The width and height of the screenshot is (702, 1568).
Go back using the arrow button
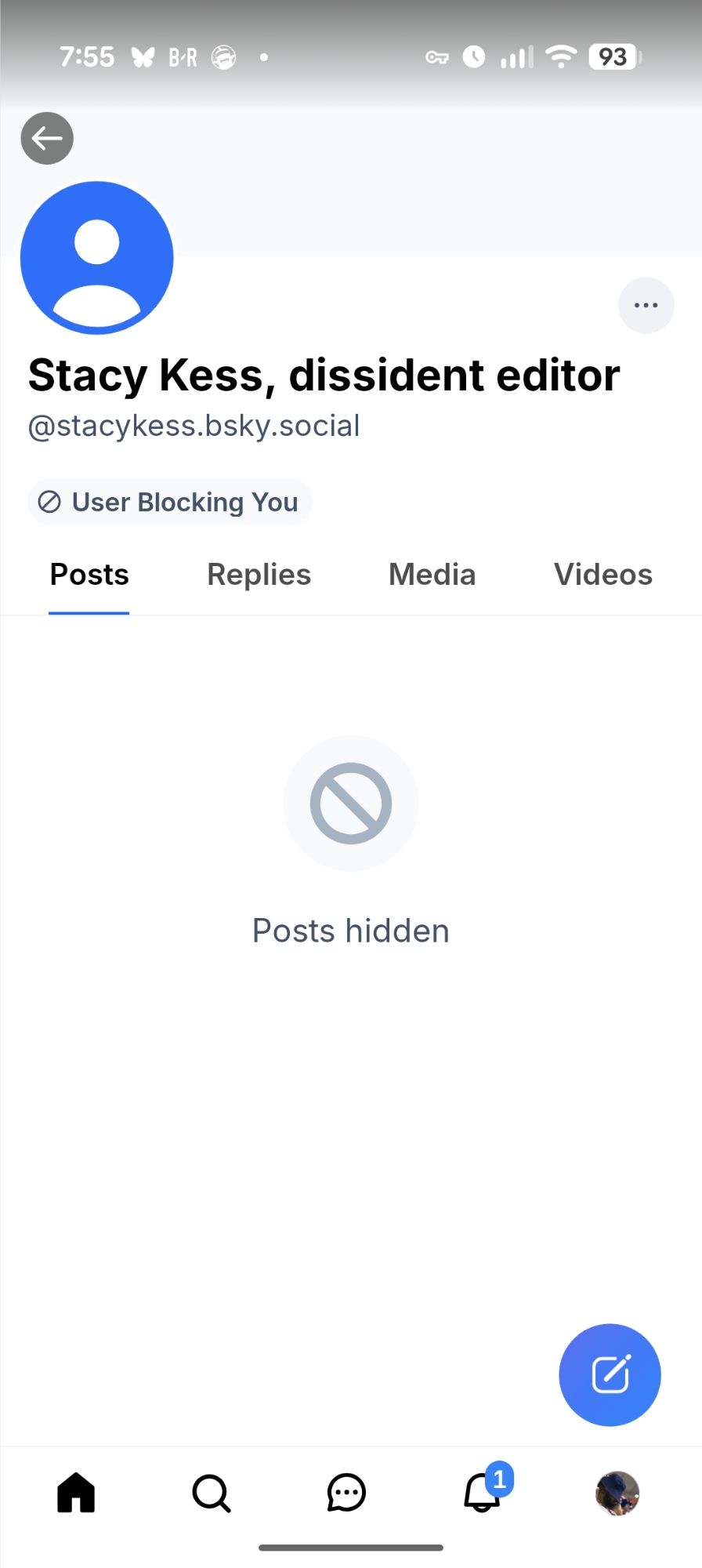point(47,139)
